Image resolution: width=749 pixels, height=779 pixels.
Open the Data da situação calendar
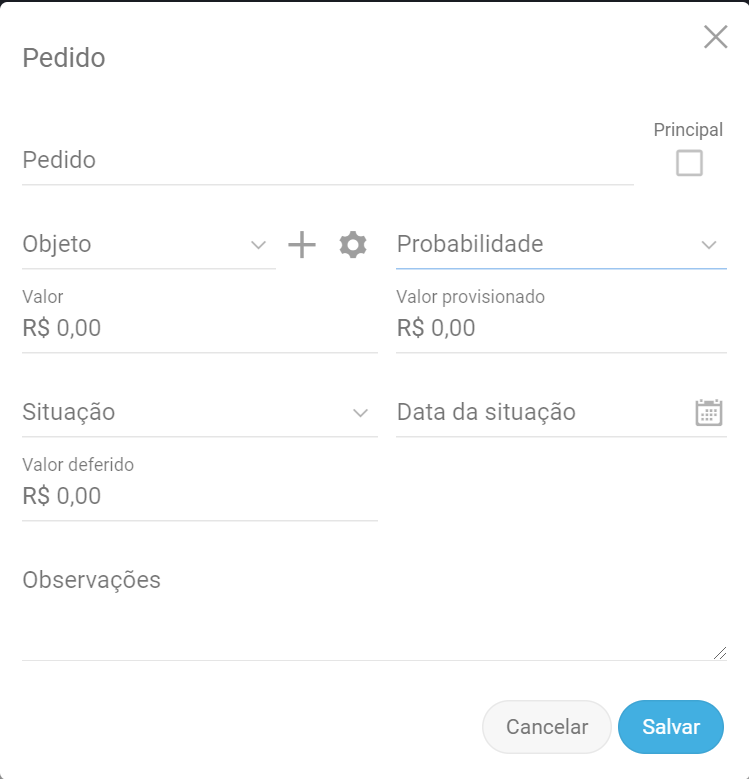(709, 413)
